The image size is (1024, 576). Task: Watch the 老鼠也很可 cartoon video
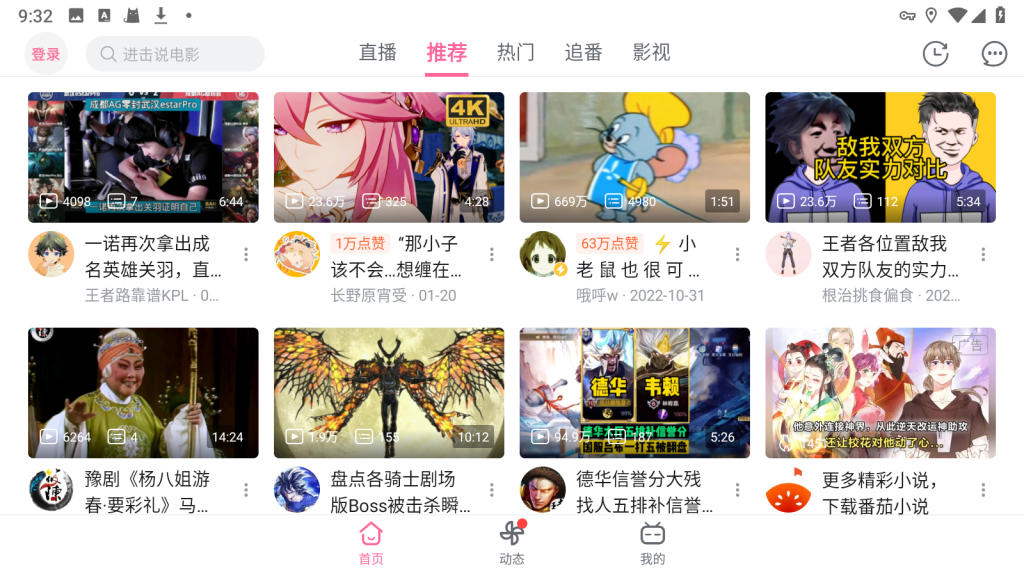[x=635, y=157]
